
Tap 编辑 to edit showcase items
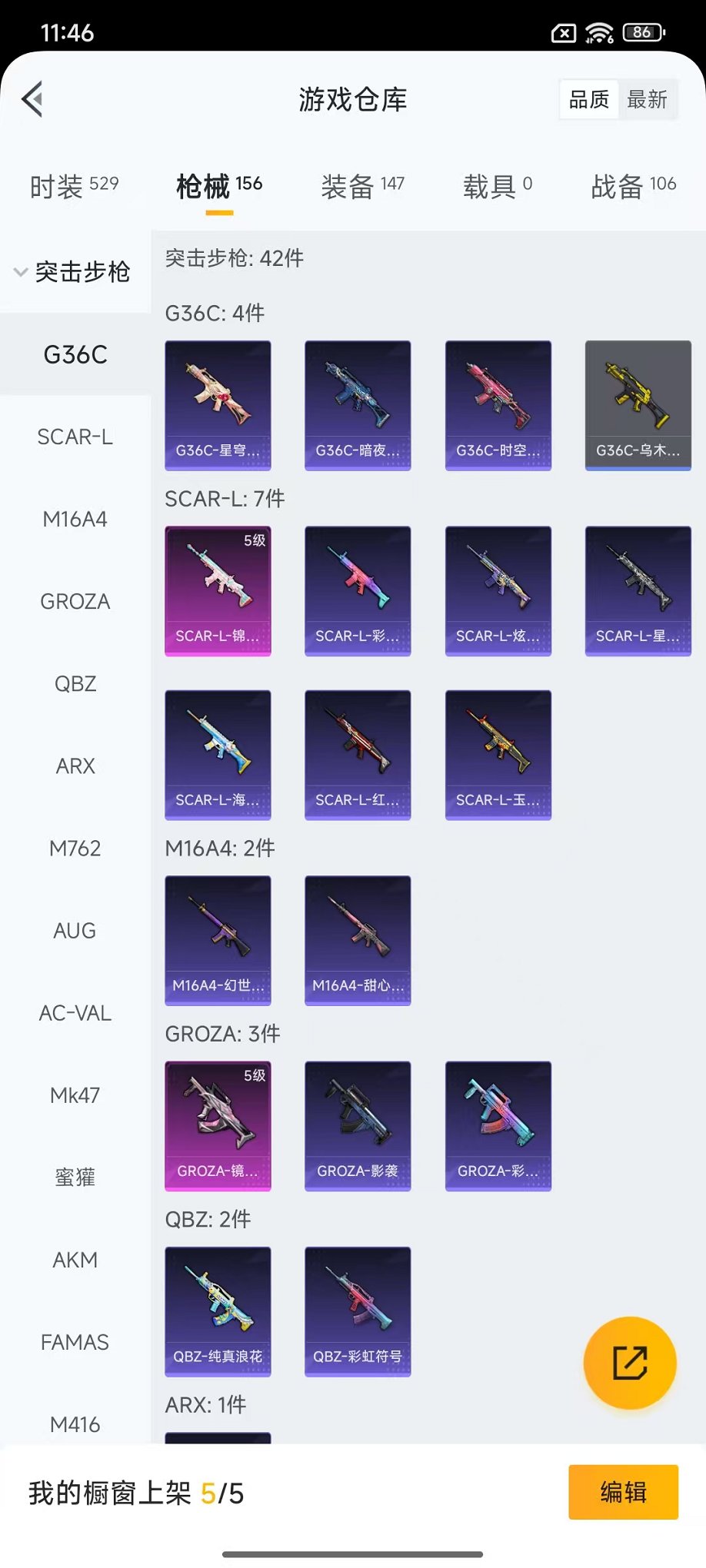pyautogui.click(x=623, y=1492)
